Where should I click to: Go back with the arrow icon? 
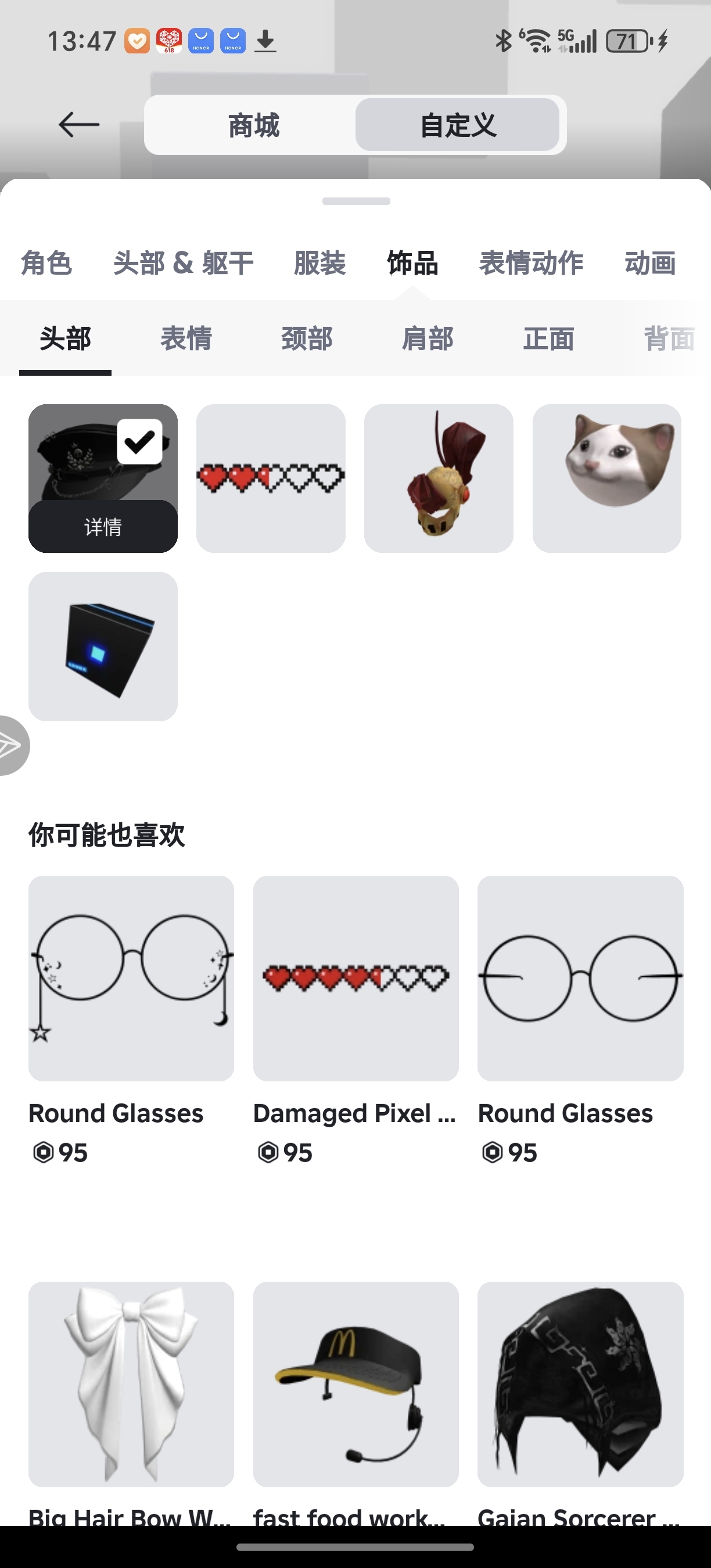tap(79, 125)
